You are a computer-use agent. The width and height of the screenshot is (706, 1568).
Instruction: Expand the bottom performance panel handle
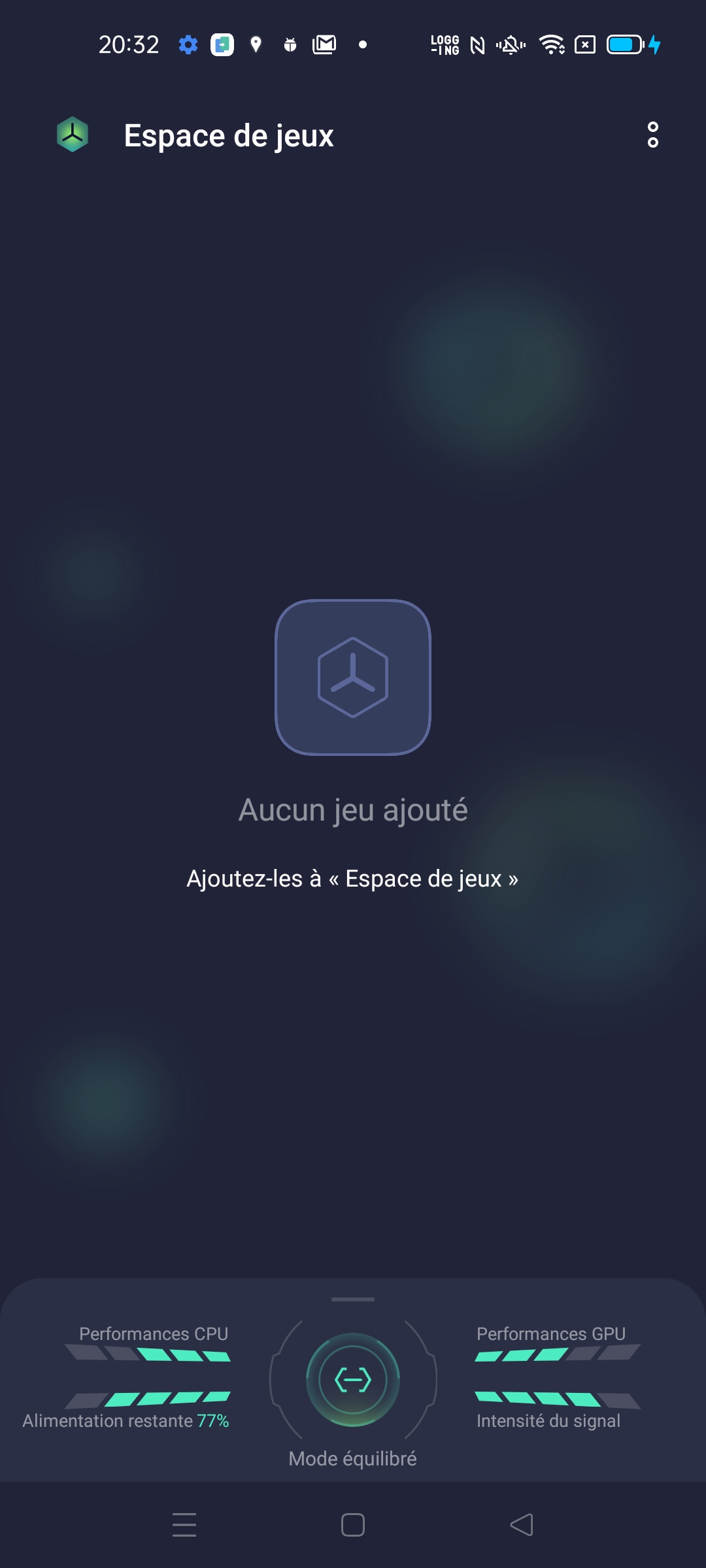point(353,1299)
